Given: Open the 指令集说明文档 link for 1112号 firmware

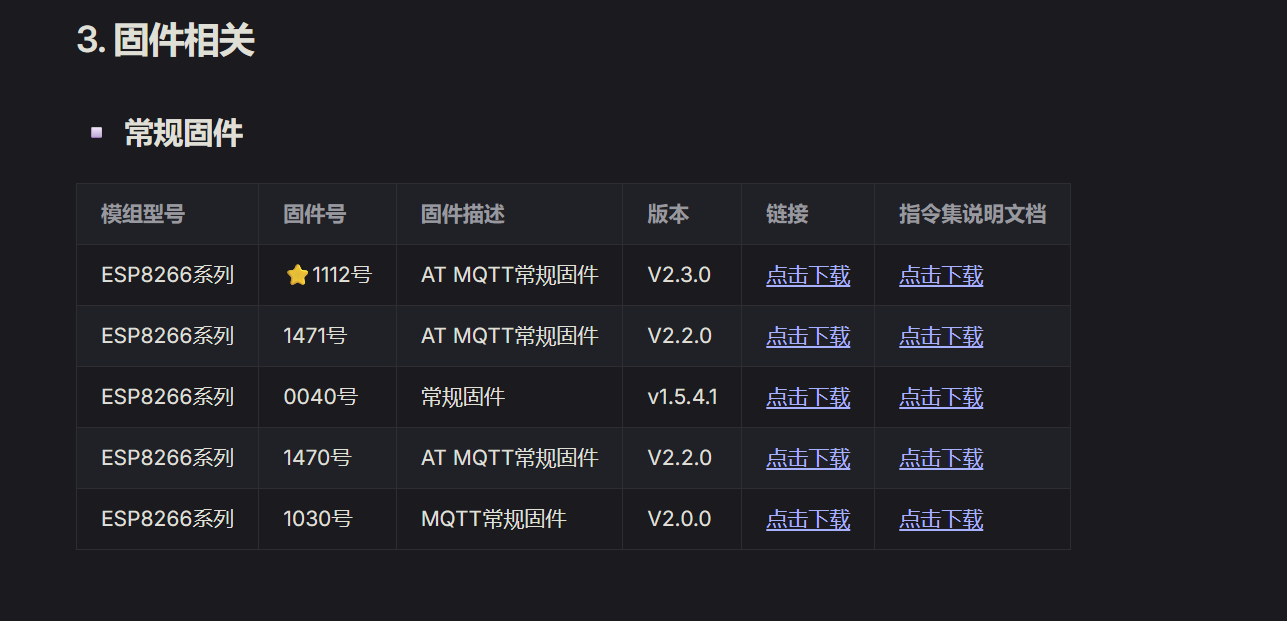Looking at the screenshot, I should click(941, 275).
